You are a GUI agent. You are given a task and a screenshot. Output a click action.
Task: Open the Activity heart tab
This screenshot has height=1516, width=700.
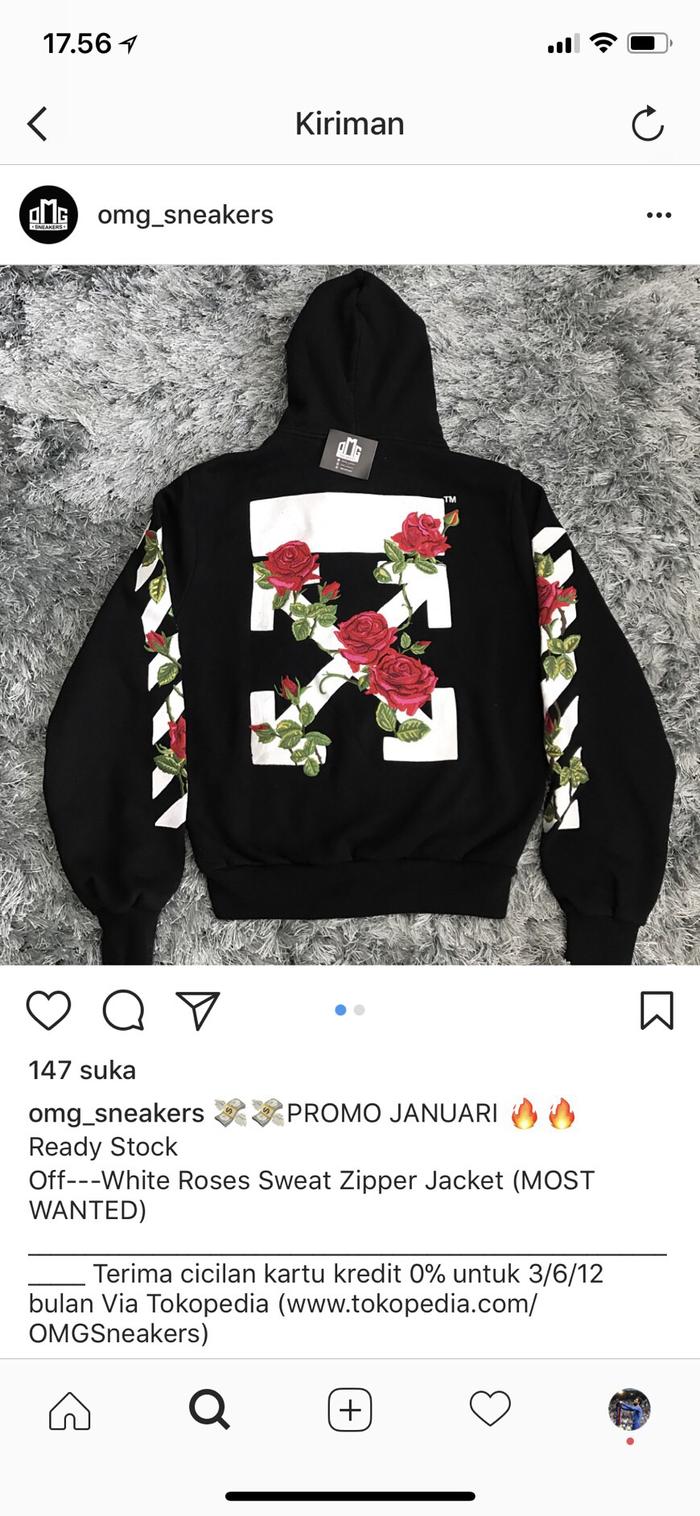[490, 1410]
